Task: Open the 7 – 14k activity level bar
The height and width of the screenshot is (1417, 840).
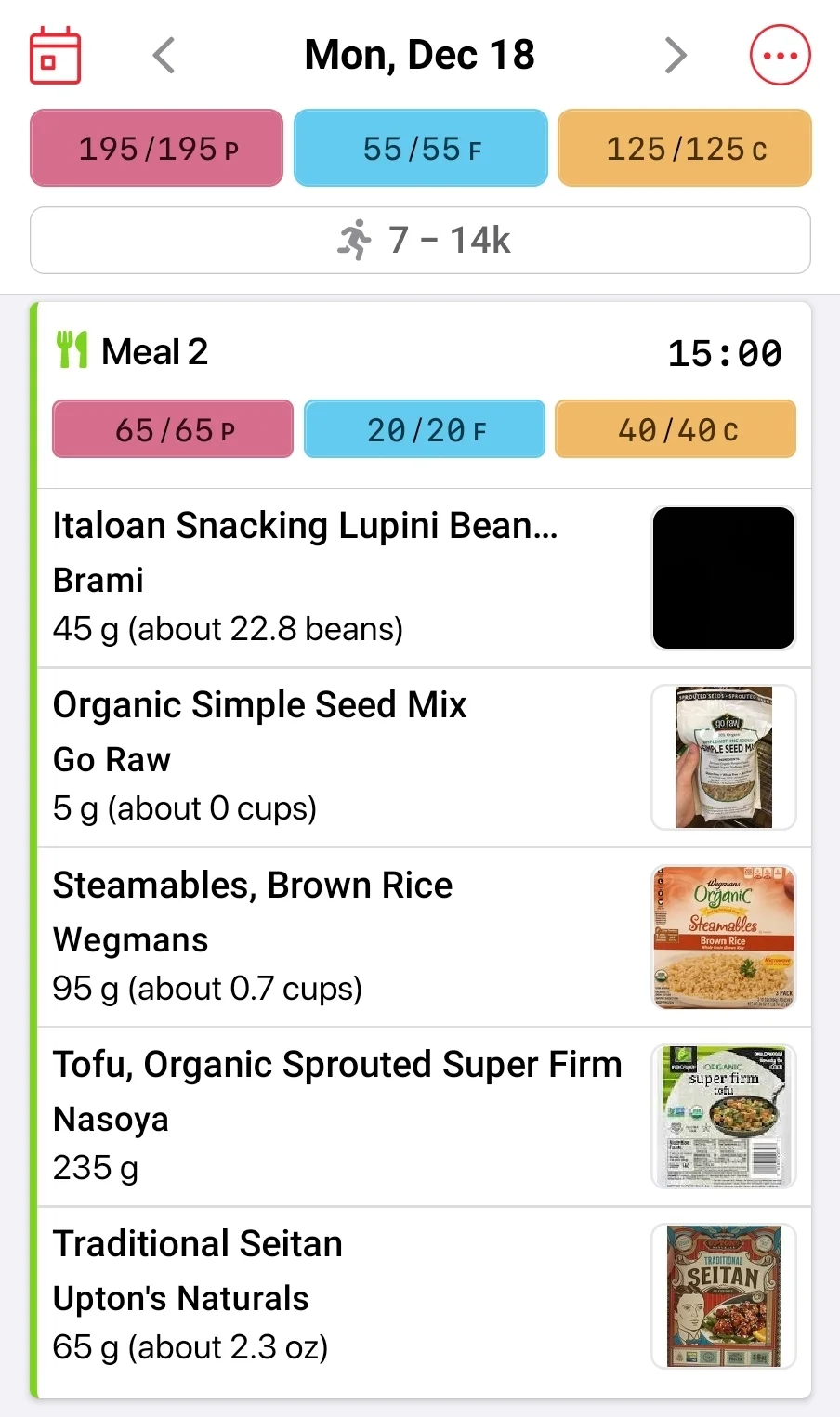Action: [420, 240]
